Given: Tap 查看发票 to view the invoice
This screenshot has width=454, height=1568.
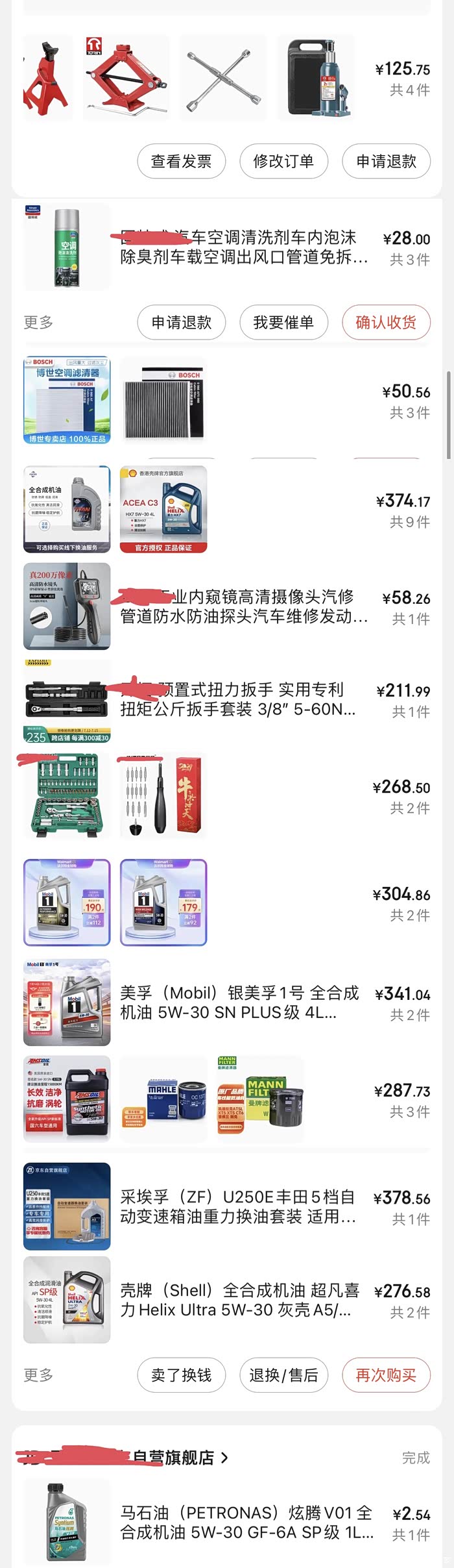Looking at the screenshot, I should coord(181,162).
